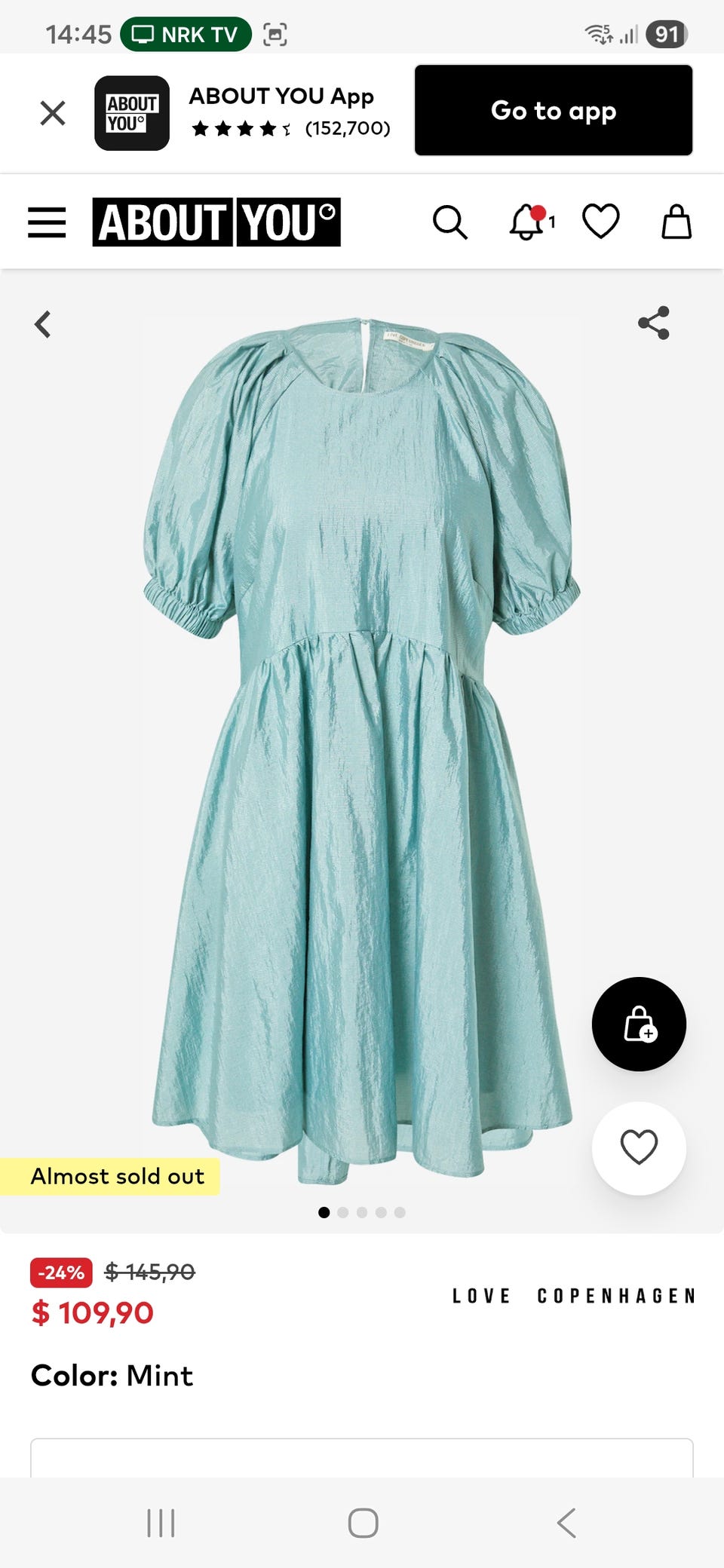
Task: Open the recent apps view
Action: point(161,1523)
